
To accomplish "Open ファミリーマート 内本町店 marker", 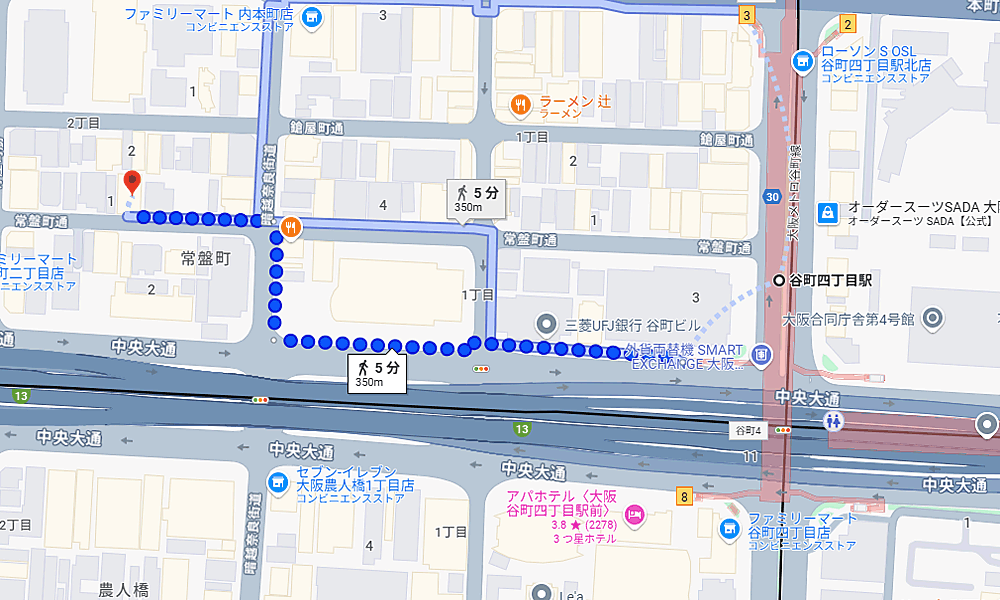I will (x=311, y=16).
